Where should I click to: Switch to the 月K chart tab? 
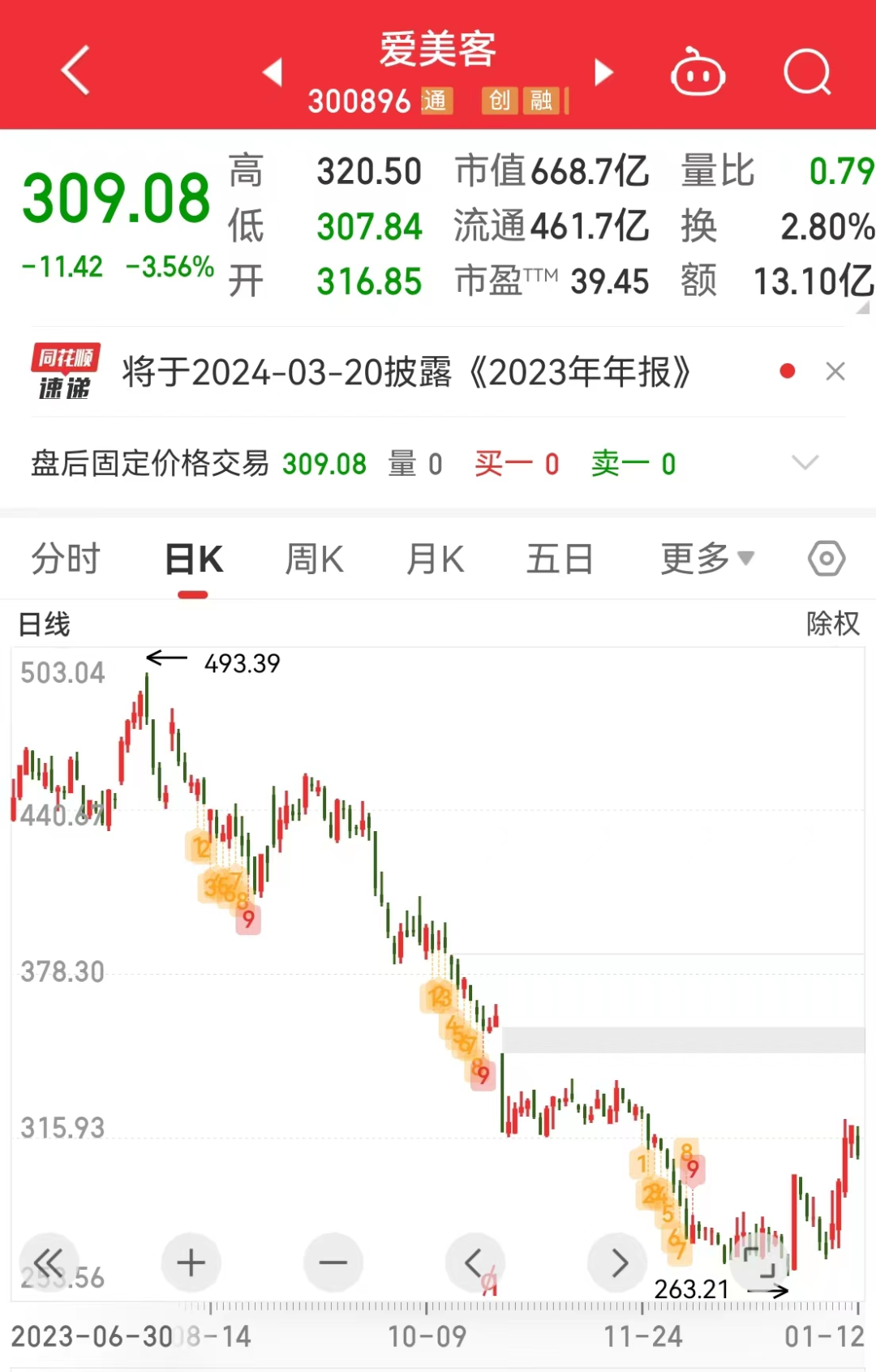coord(435,560)
